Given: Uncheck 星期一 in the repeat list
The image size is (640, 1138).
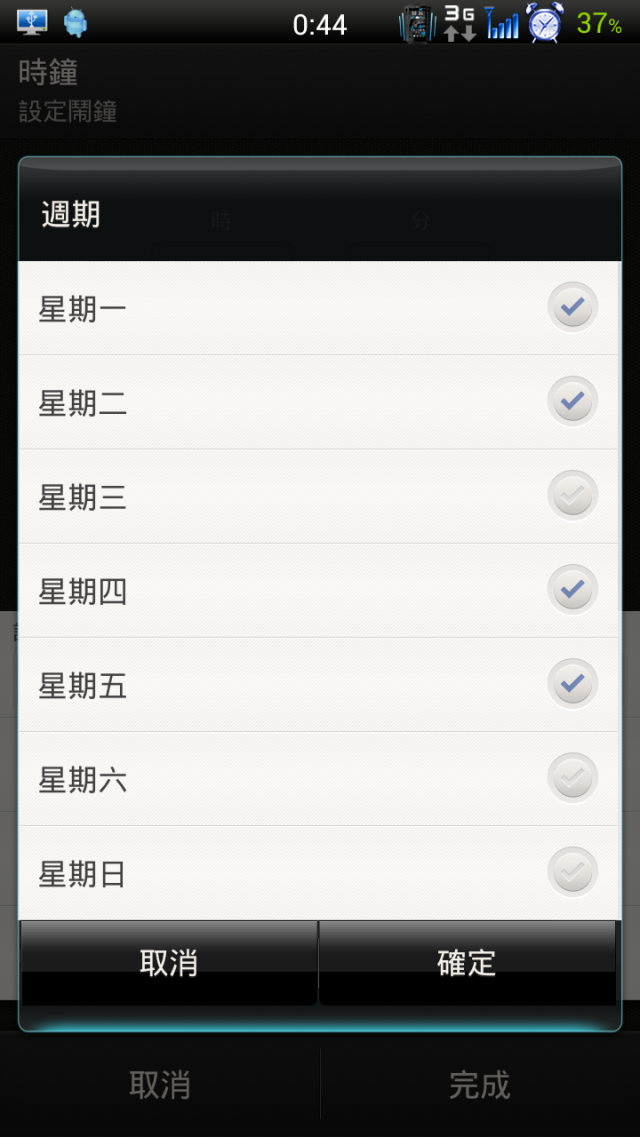Looking at the screenshot, I should (572, 307).
